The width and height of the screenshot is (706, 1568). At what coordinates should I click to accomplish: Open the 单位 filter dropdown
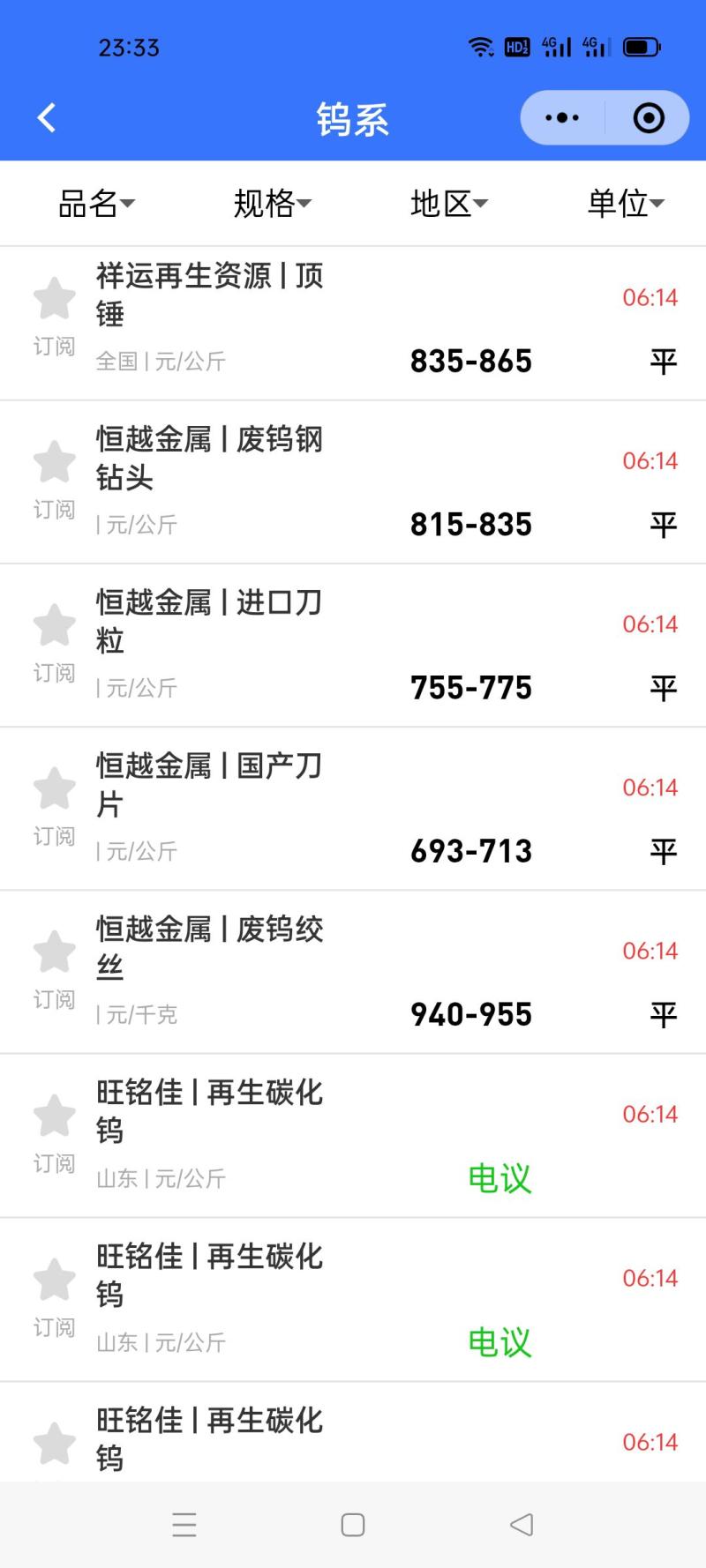click(x=625, y=204)
